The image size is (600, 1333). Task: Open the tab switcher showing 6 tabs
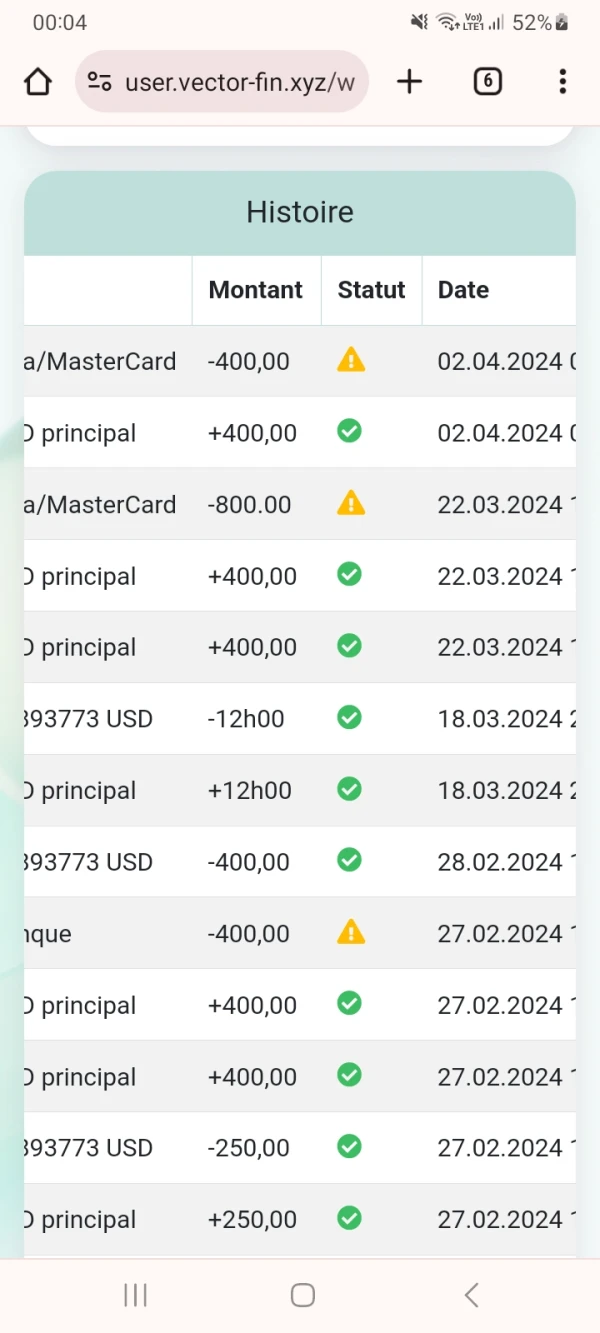click(487, 82)
